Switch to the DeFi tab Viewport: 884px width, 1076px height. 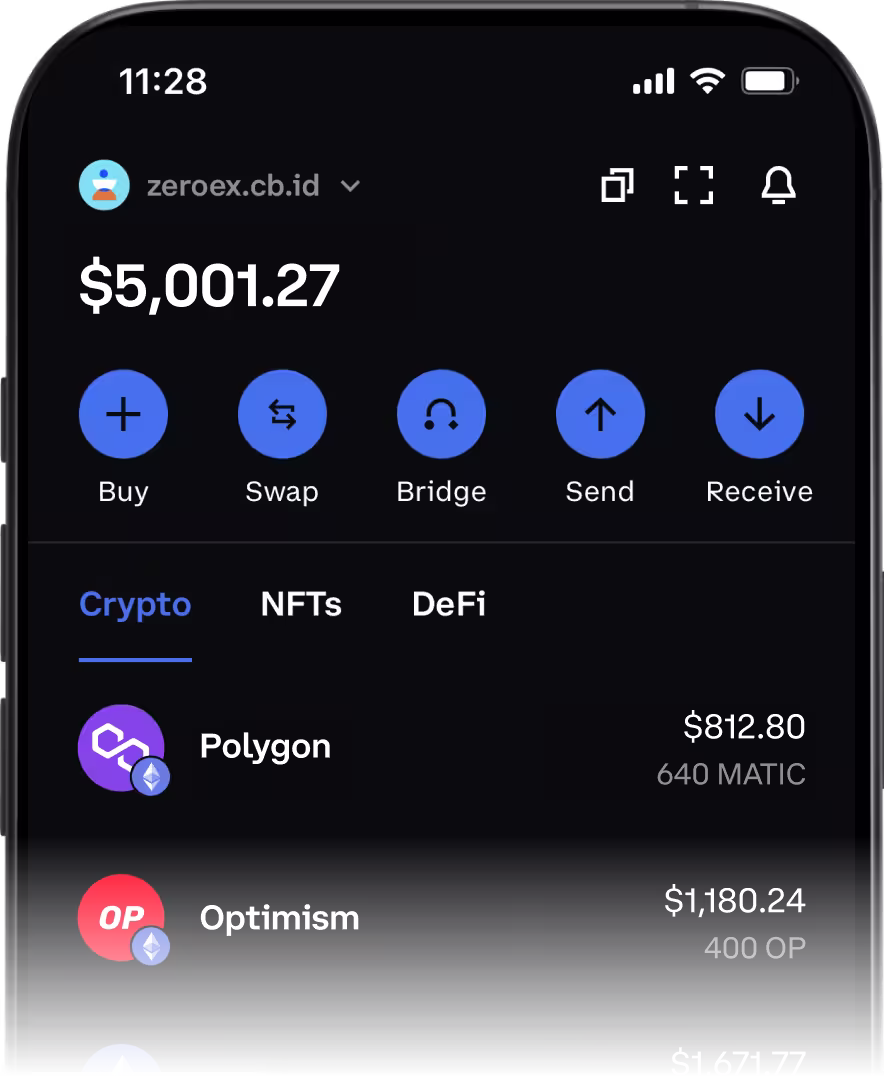[449, 605]
